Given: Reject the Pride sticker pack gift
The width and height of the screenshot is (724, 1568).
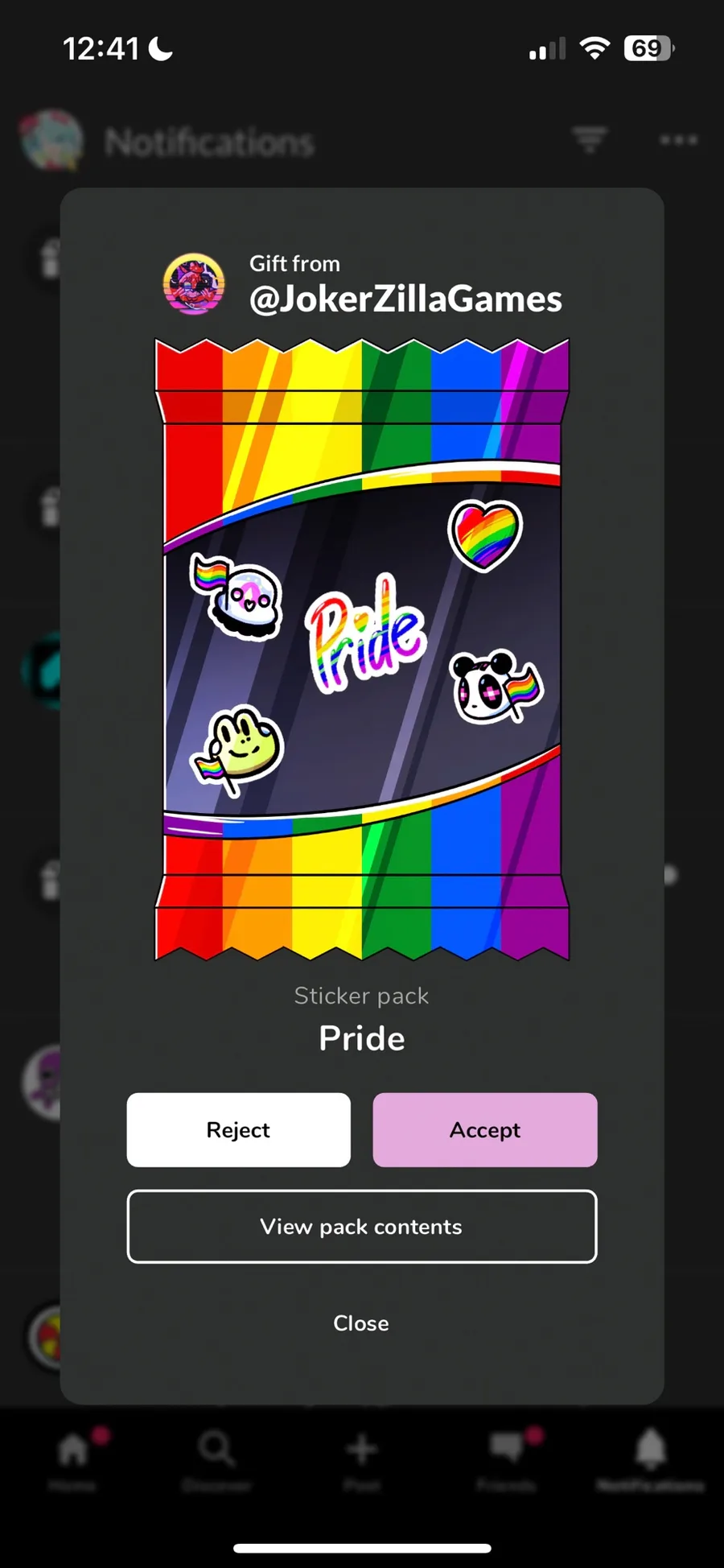Looking at the screenshot, I should tap(238, 1129).
